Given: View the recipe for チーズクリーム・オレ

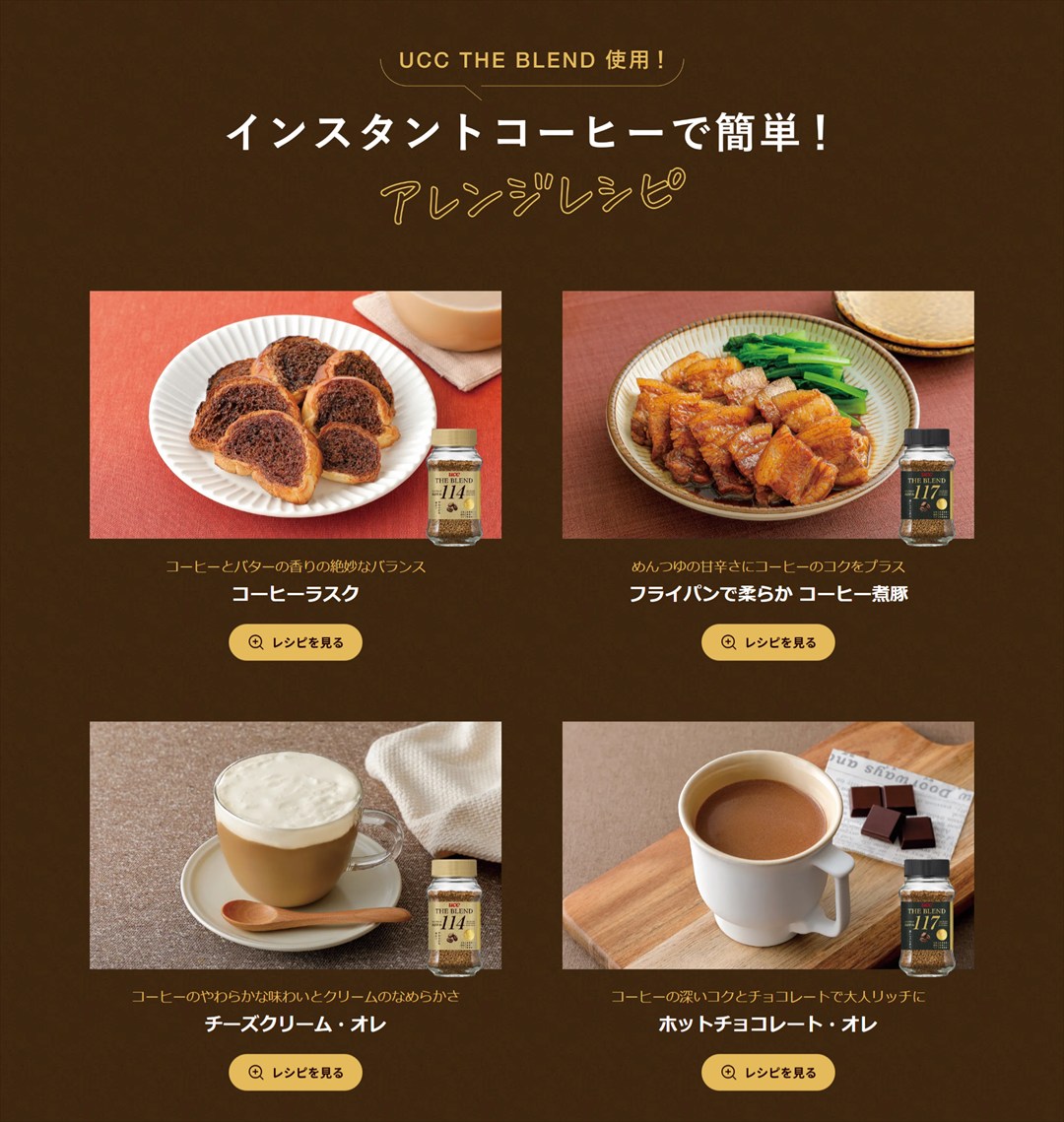Looking at the screenshot, I should coord(296,1072).
